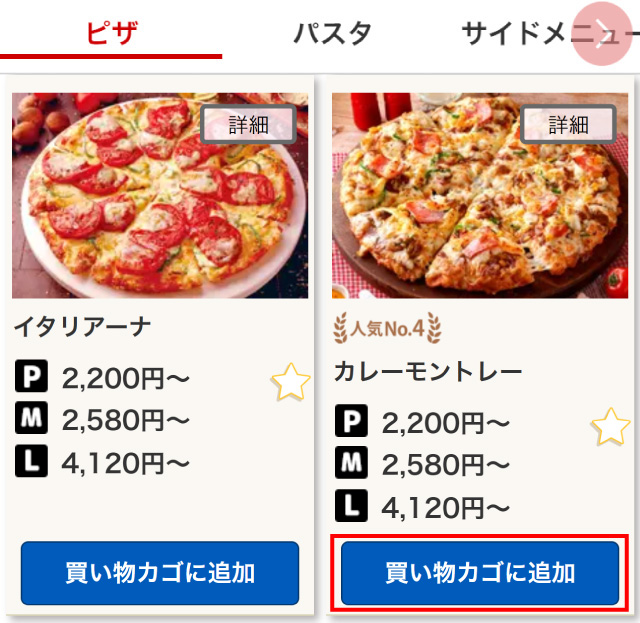Favorite イタリアーナ with the star
The width and height of the screenshot is (640, 623).
click(291, 383)
